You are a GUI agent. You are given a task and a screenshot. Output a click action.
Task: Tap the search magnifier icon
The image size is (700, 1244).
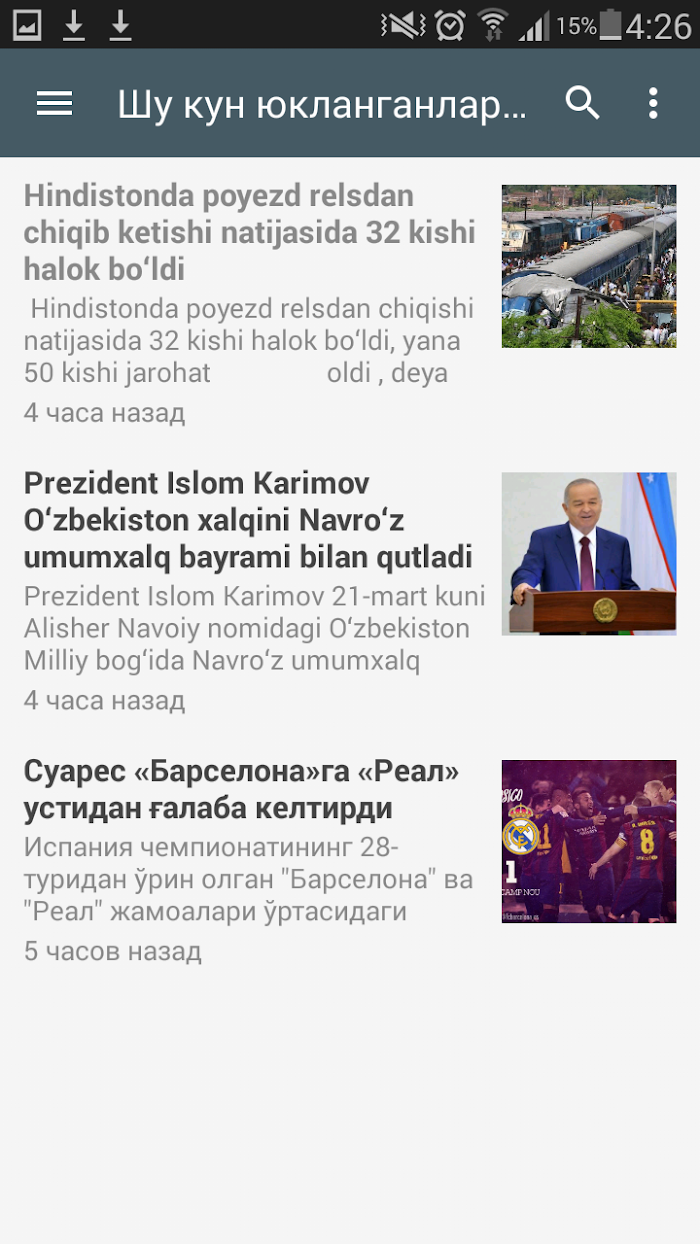point(583,103)
